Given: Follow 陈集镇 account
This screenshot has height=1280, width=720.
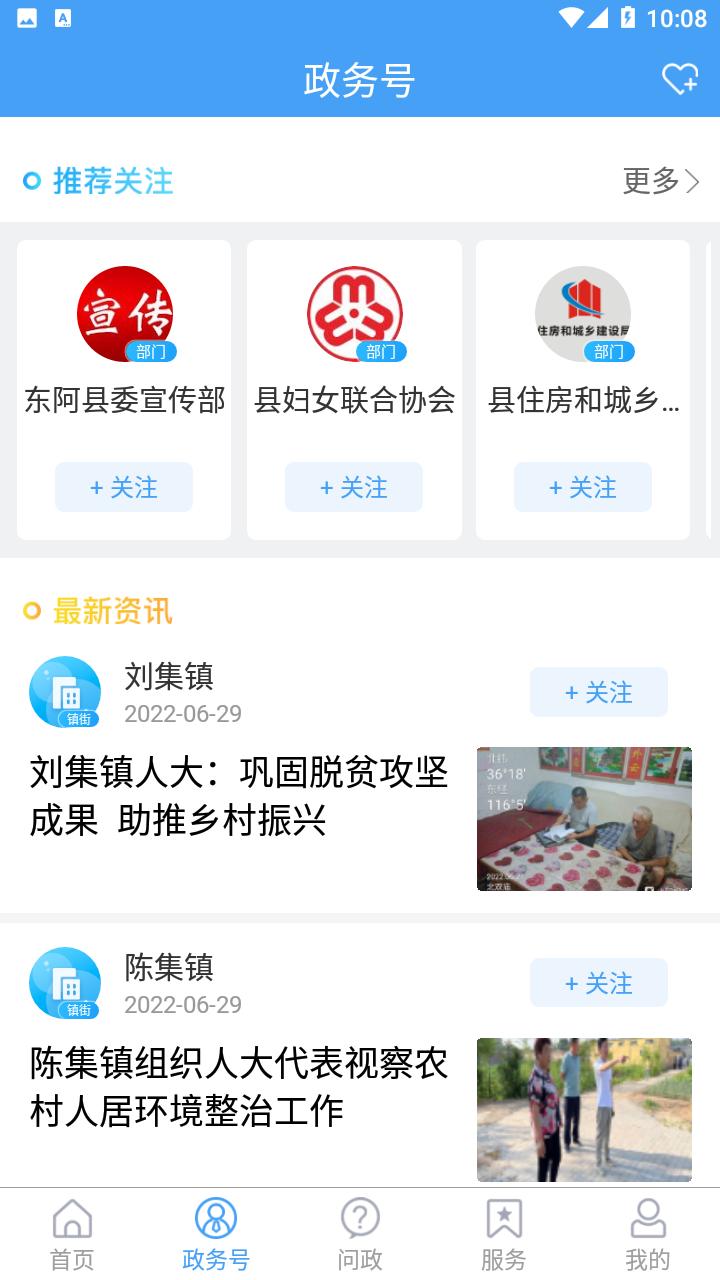Looking at the screenshot, I should 598,983.
